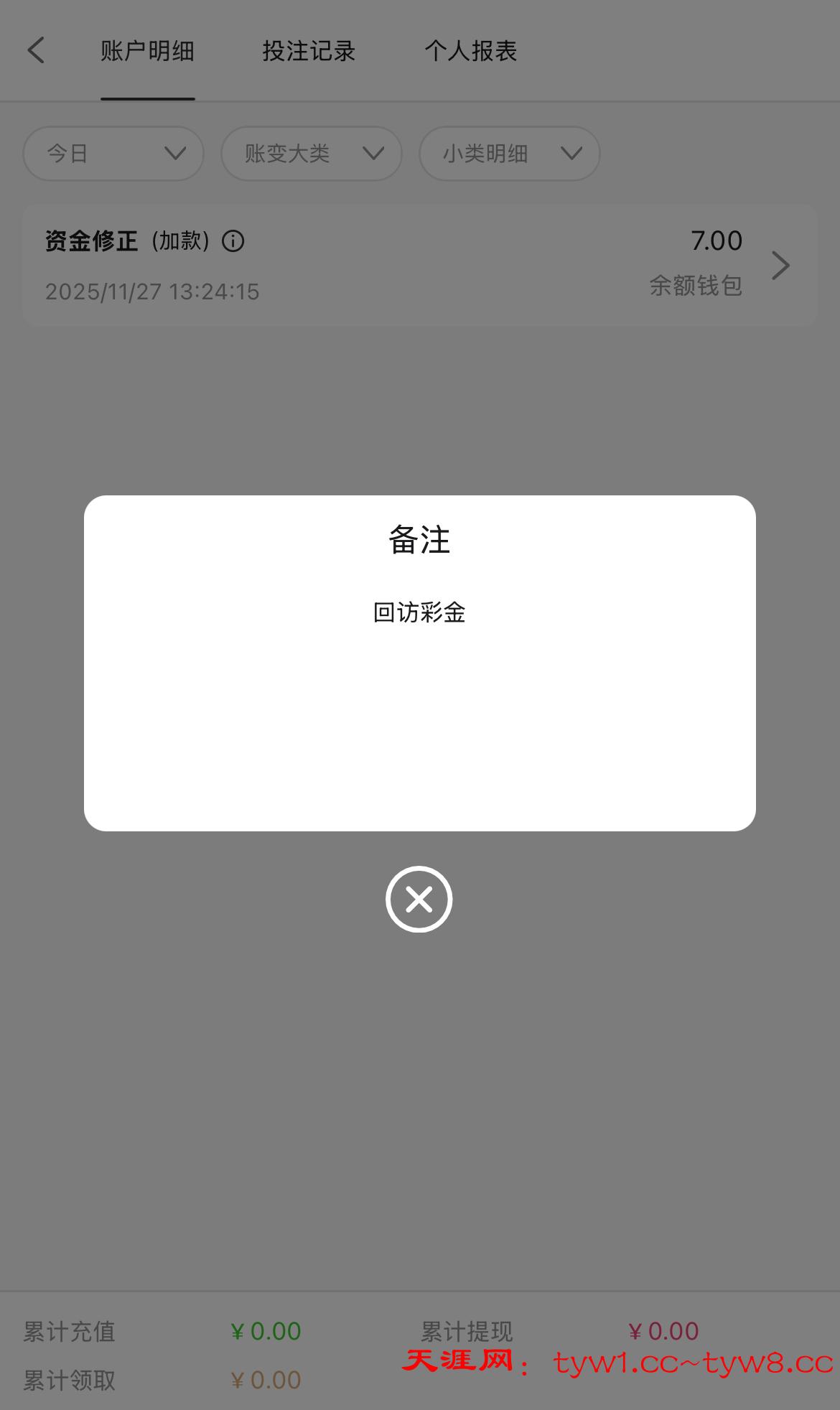Go back using the top-left arrow
The image size is (840, 1410).
click(x=36, y=51)
